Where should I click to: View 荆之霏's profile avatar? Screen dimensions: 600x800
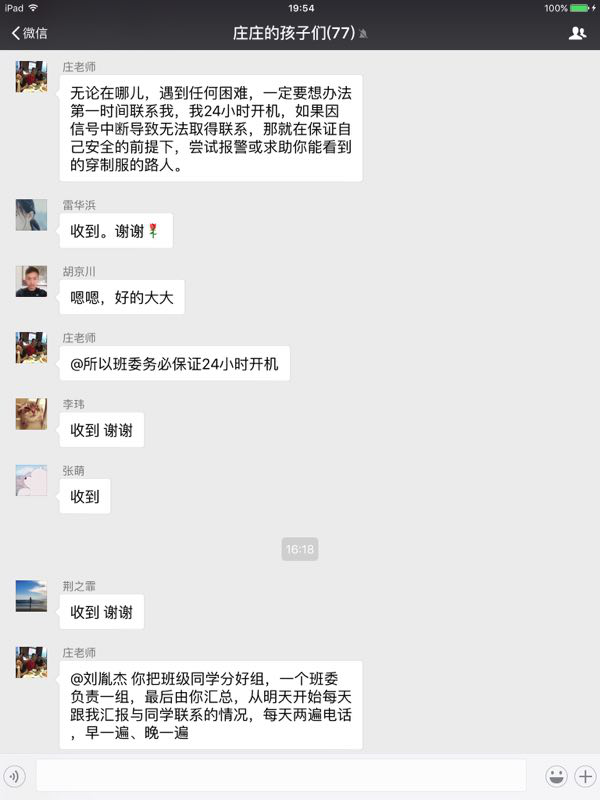tap(31, 596)
